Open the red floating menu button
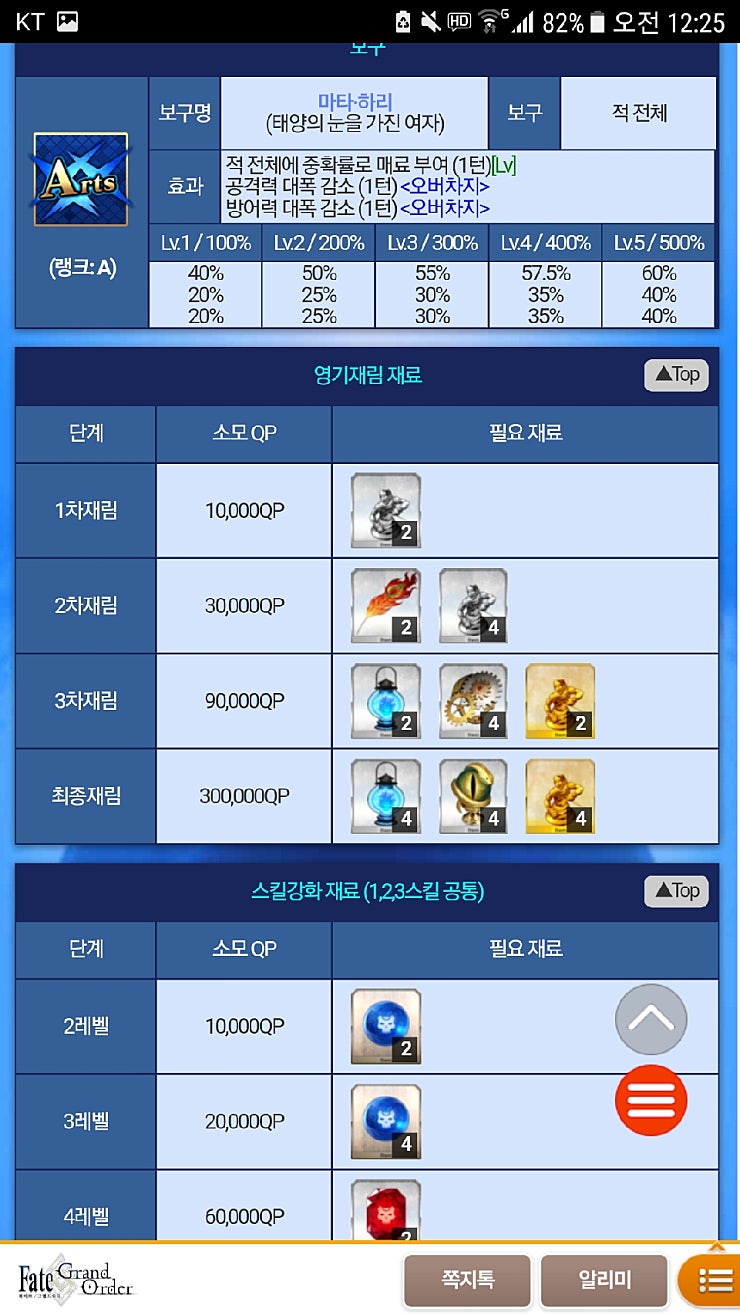The height and width of the screenshot is (1315, 740). [x=651, y=1100]
